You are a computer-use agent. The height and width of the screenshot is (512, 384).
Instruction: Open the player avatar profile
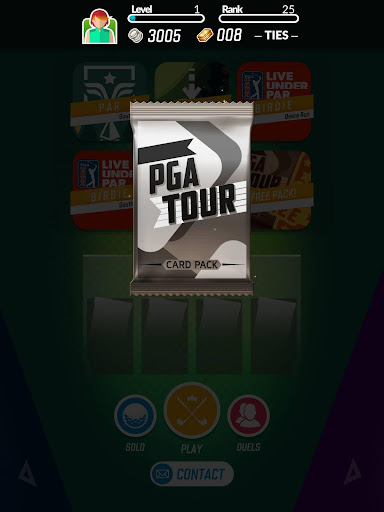(100, 26)
